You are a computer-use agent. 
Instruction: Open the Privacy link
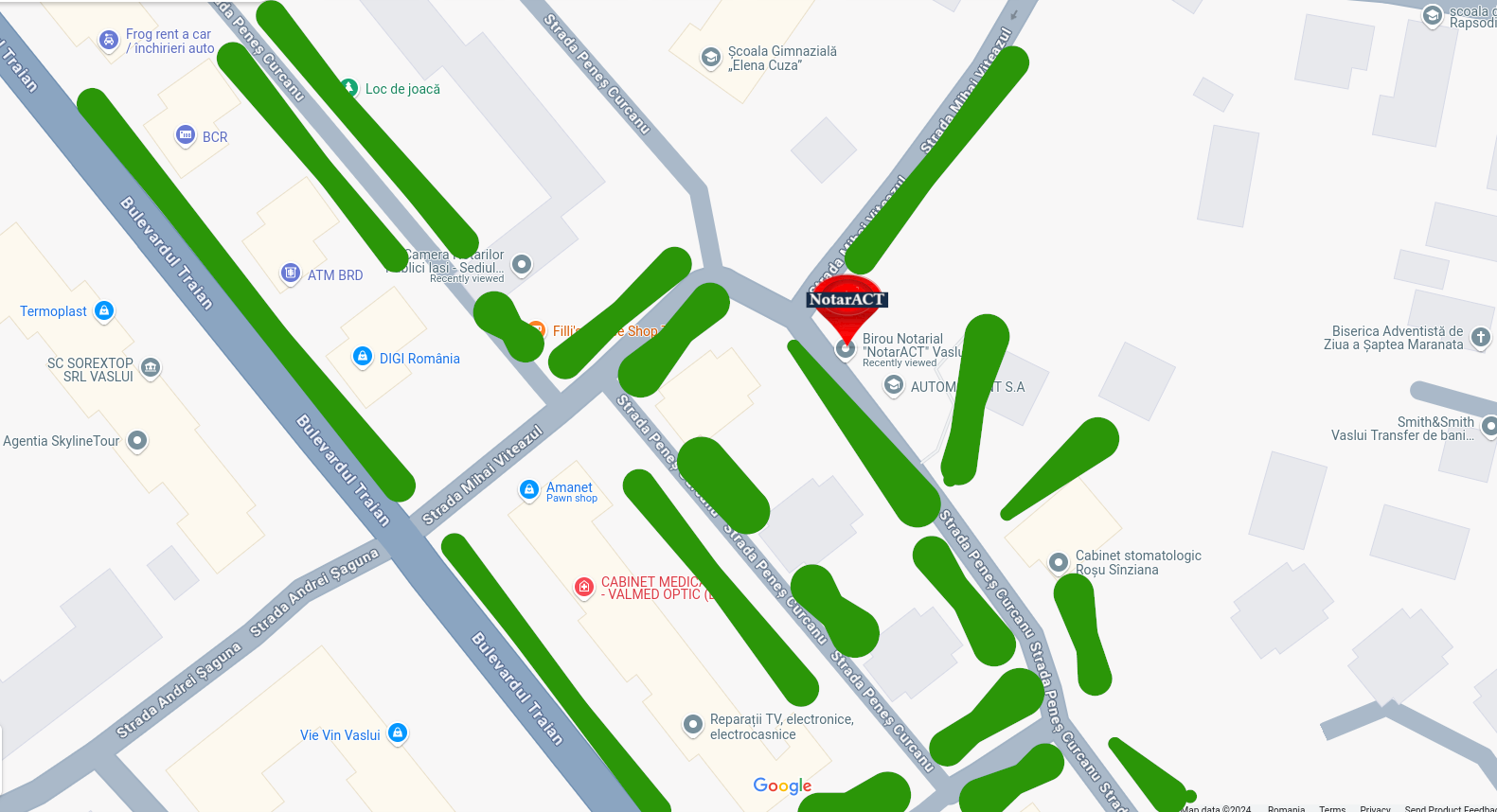pos(1375,808)
